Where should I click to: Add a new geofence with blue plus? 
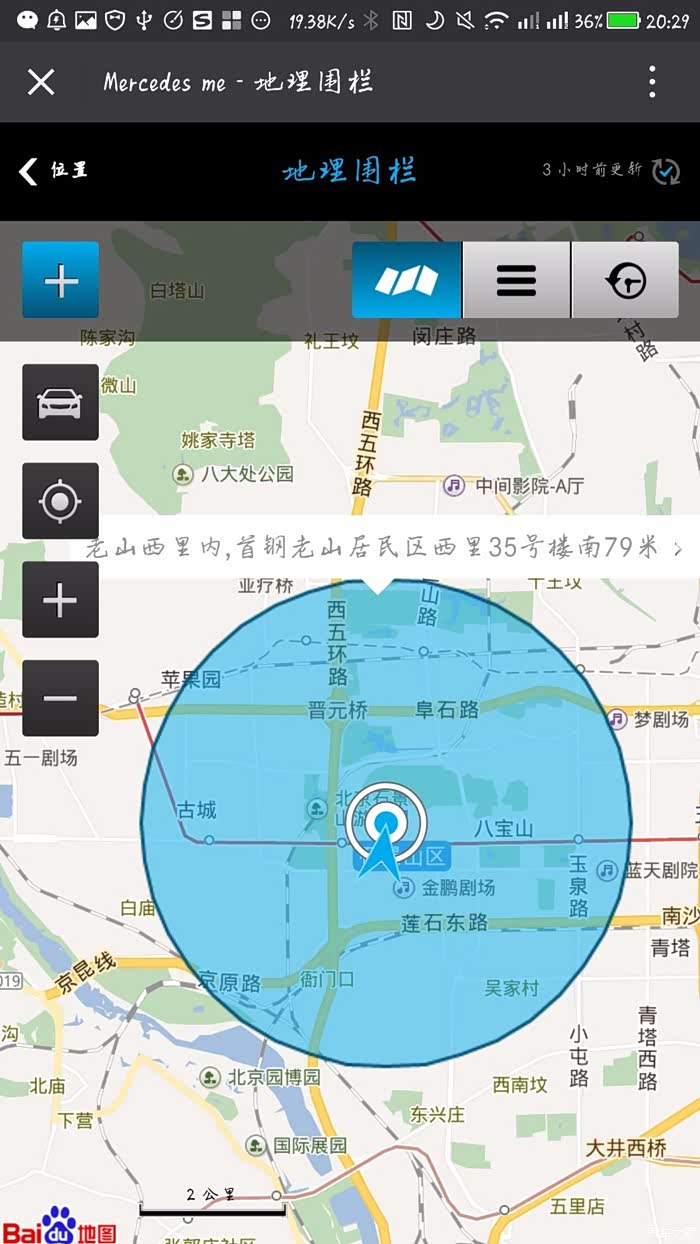point(60,280)
